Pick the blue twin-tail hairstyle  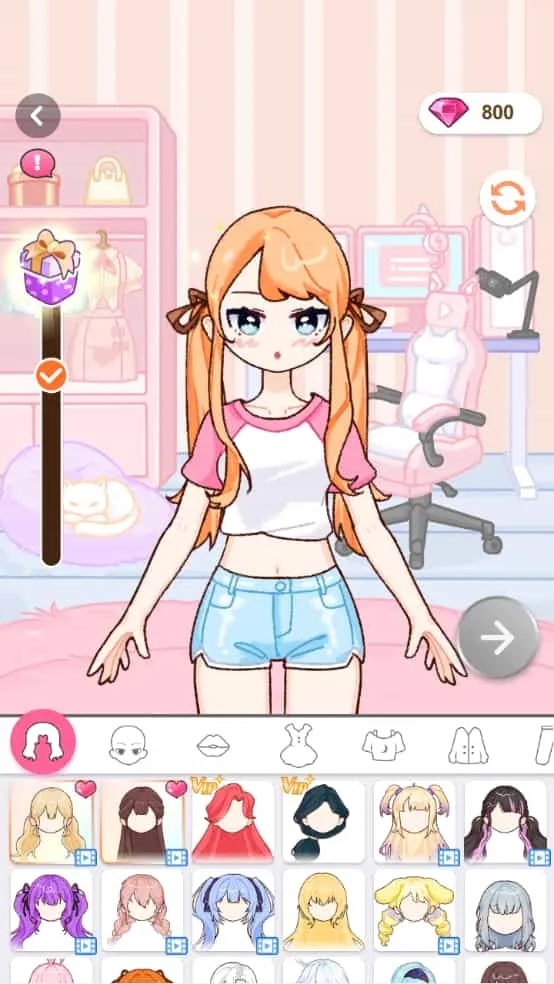pyautogui.click(x=233, y=911)
